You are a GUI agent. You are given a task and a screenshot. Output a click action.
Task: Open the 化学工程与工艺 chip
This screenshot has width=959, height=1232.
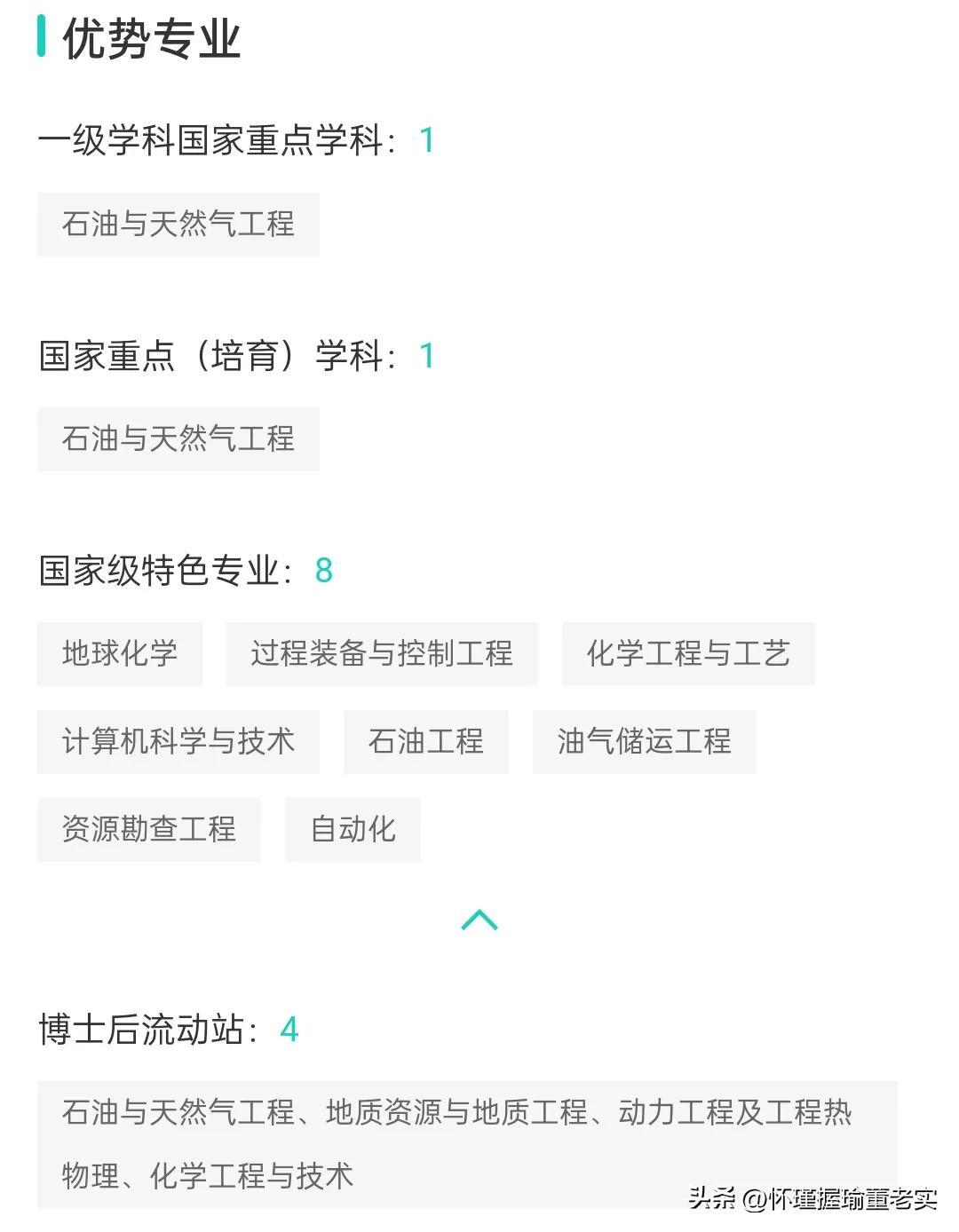coord(688,654)
